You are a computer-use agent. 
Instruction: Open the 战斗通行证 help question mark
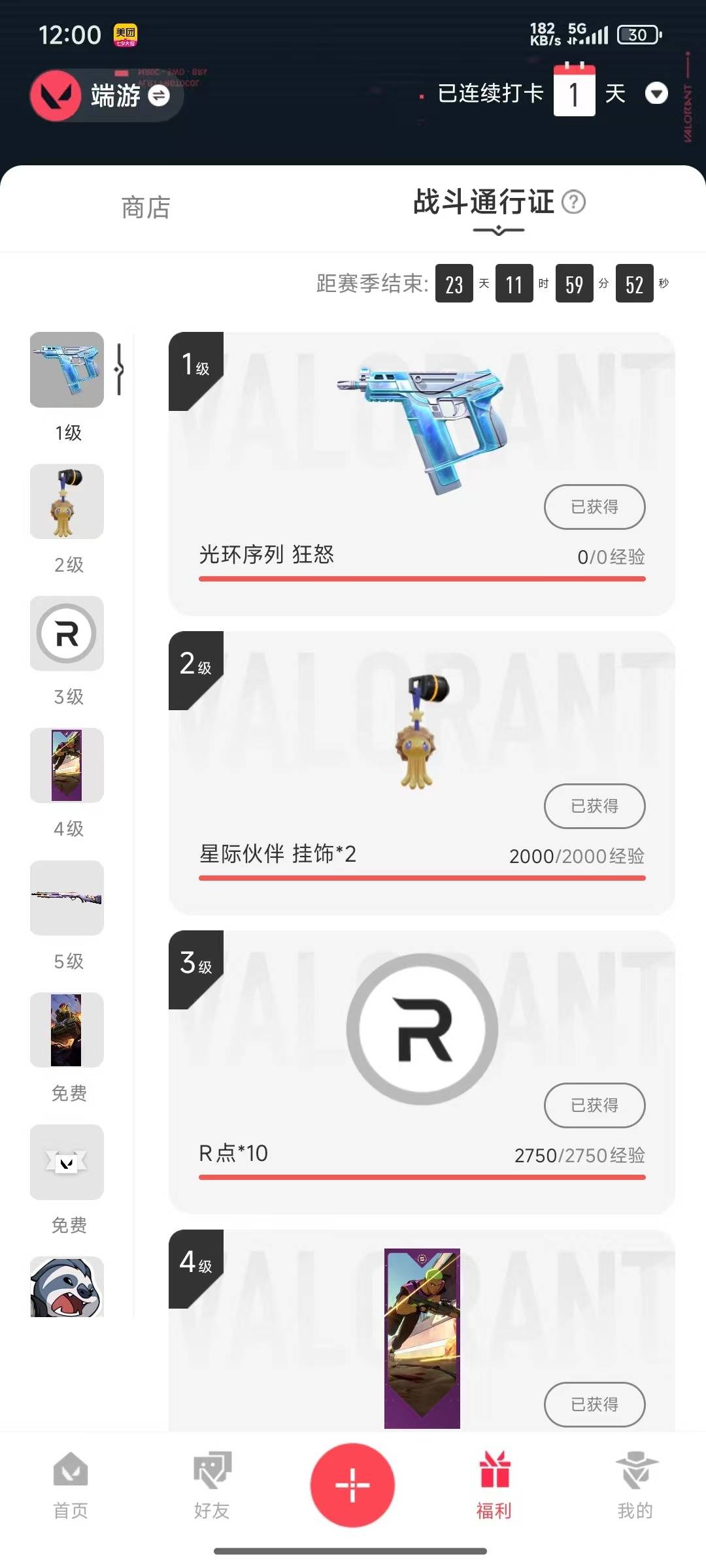[x=574, y=202]
